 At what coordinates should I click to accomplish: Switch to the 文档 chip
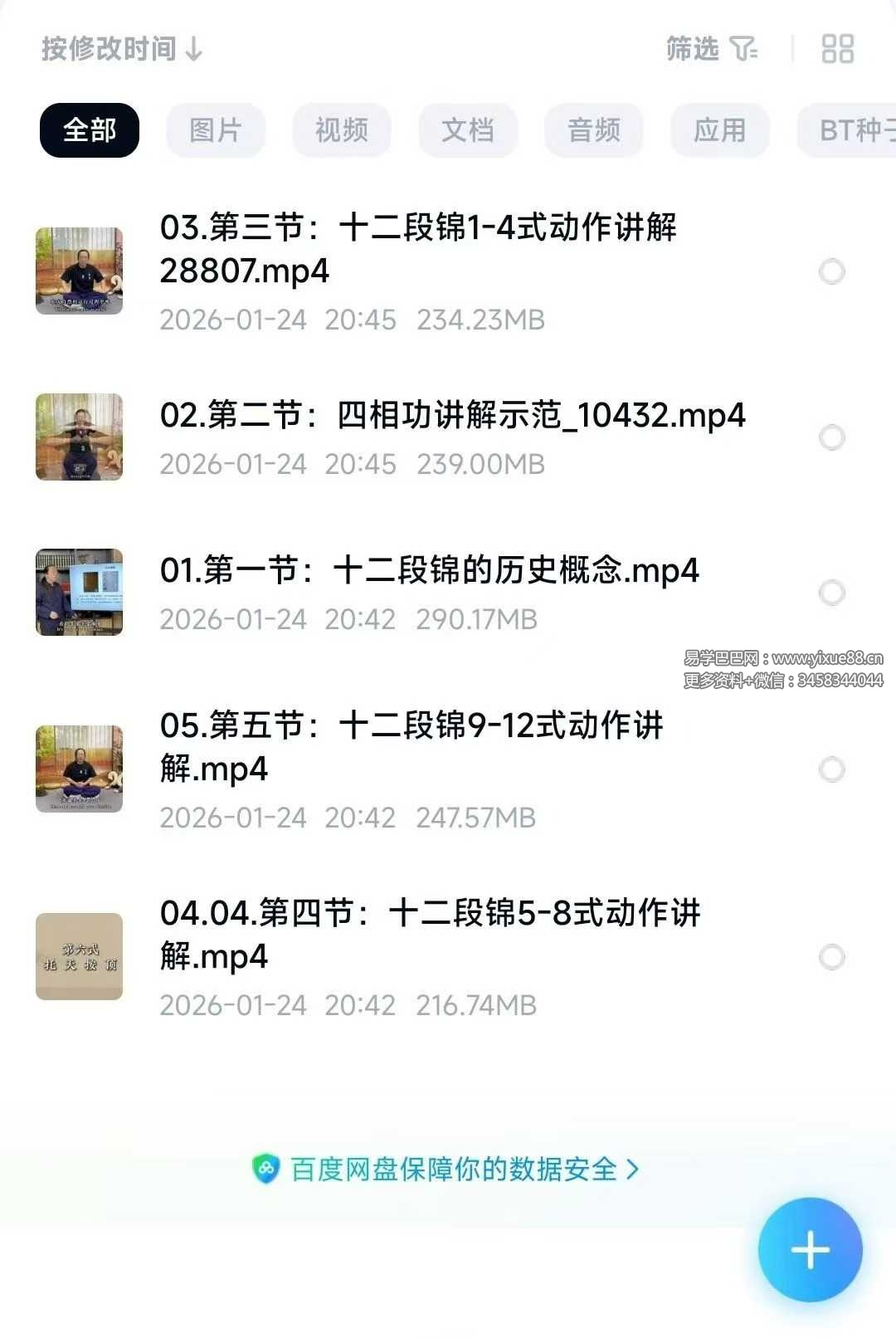[x=468, y=130]
